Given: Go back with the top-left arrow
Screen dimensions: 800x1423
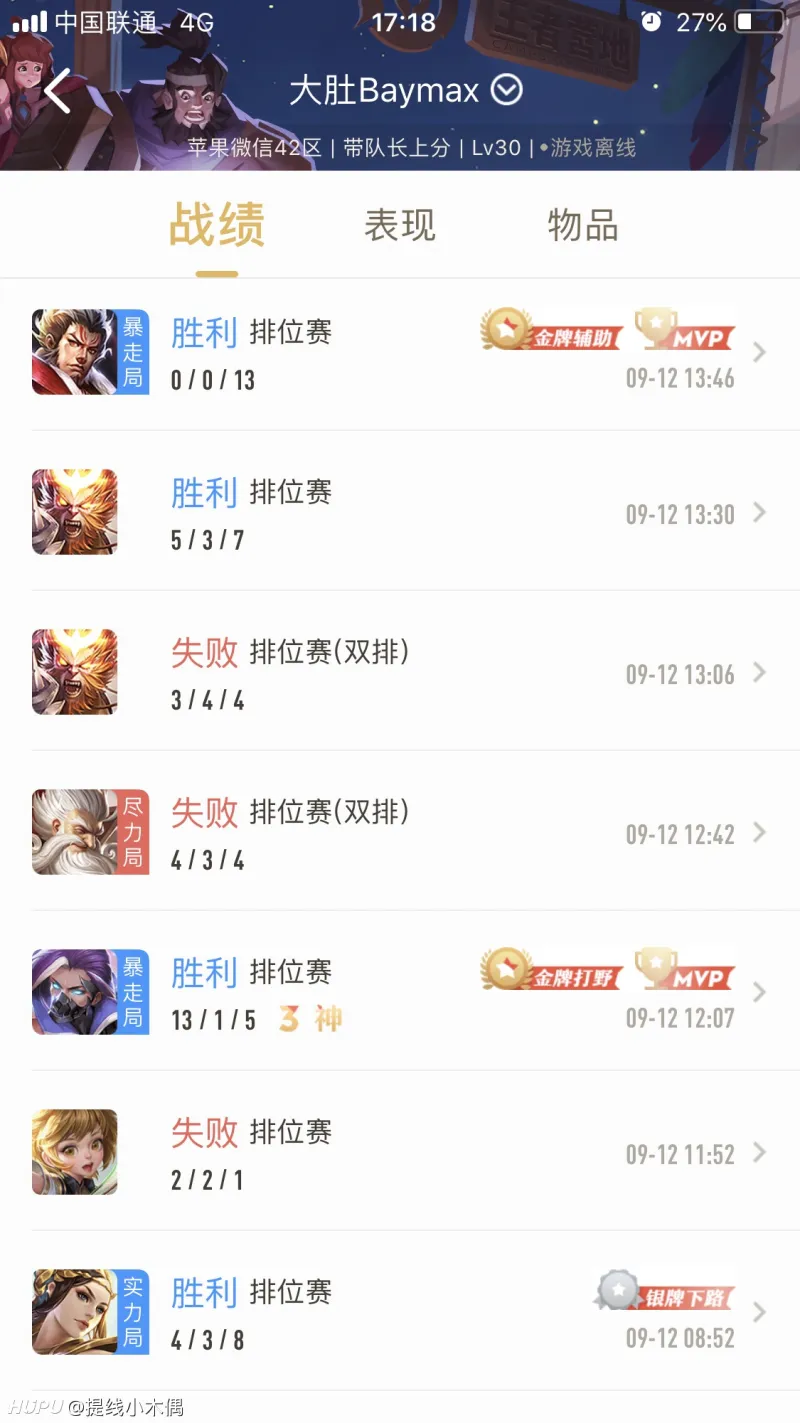Looking at the screenshot, I should [57, 91].
